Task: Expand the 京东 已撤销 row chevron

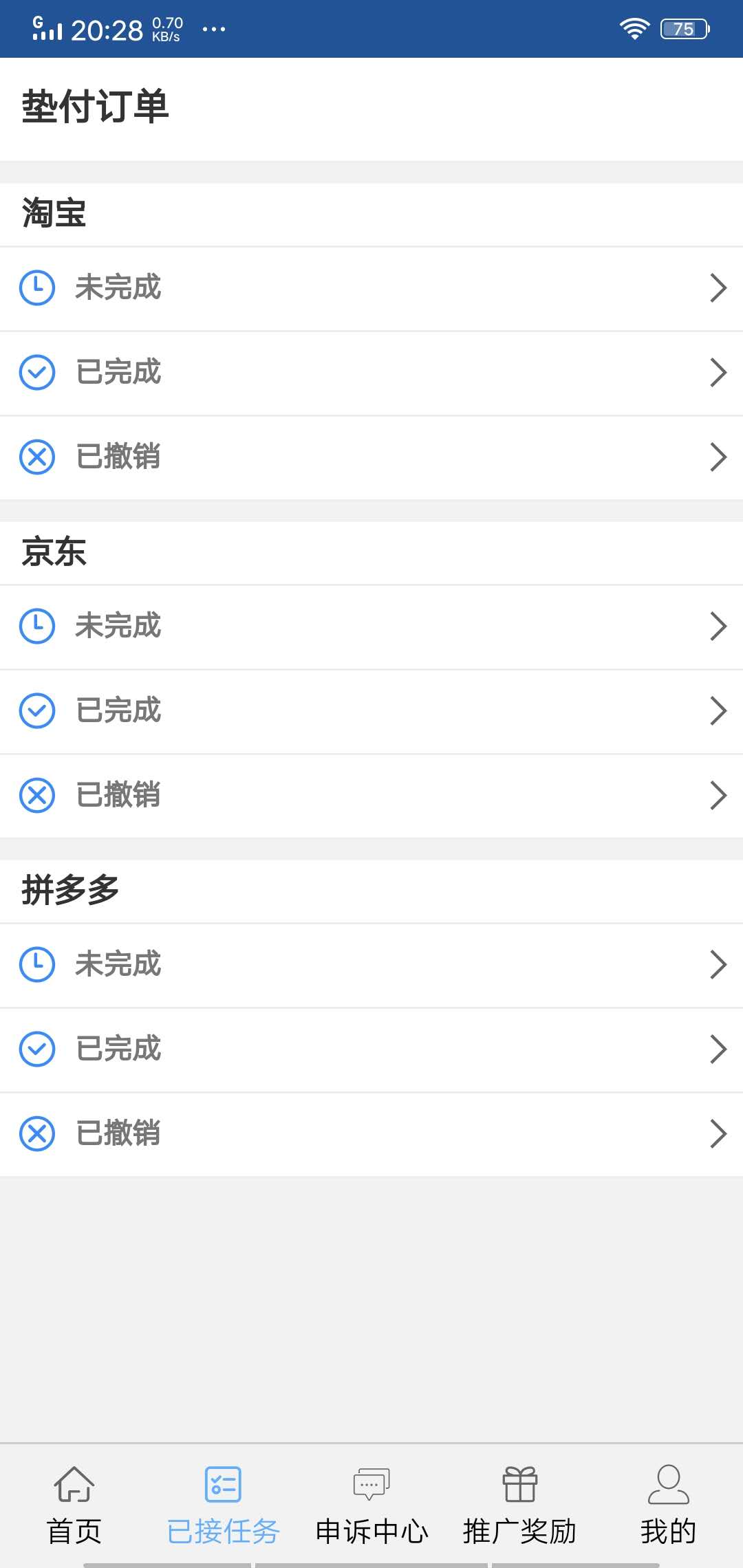Action: (x=720, y=796)
